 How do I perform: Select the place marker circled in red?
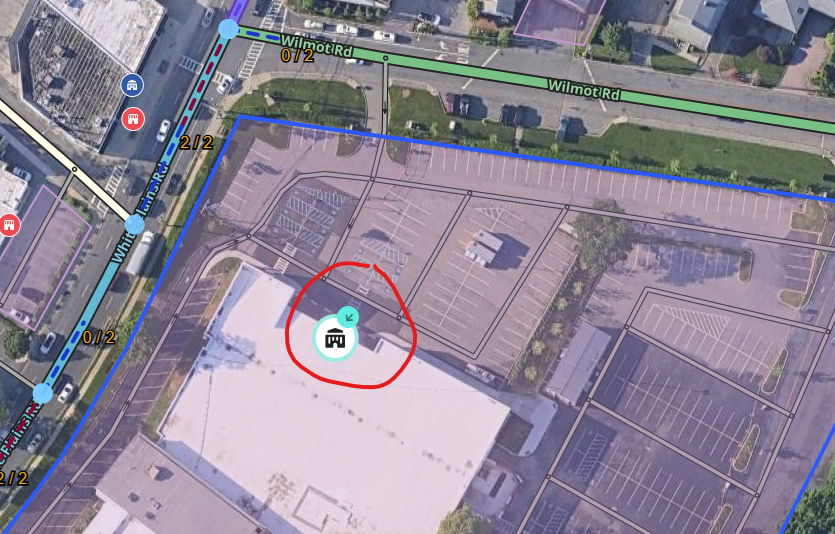click(x=335, y=339)
